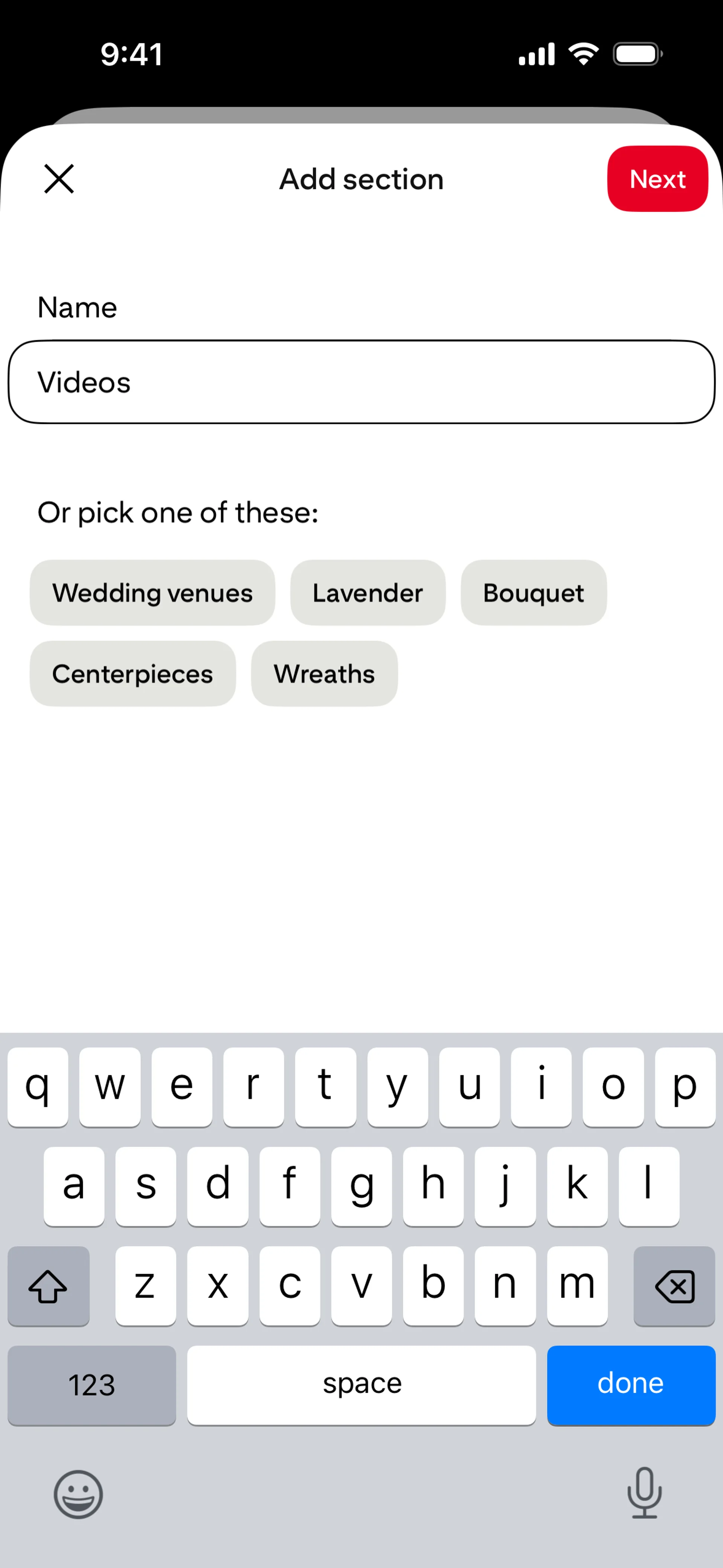Focus the Name text field

[x=361, y=382]
